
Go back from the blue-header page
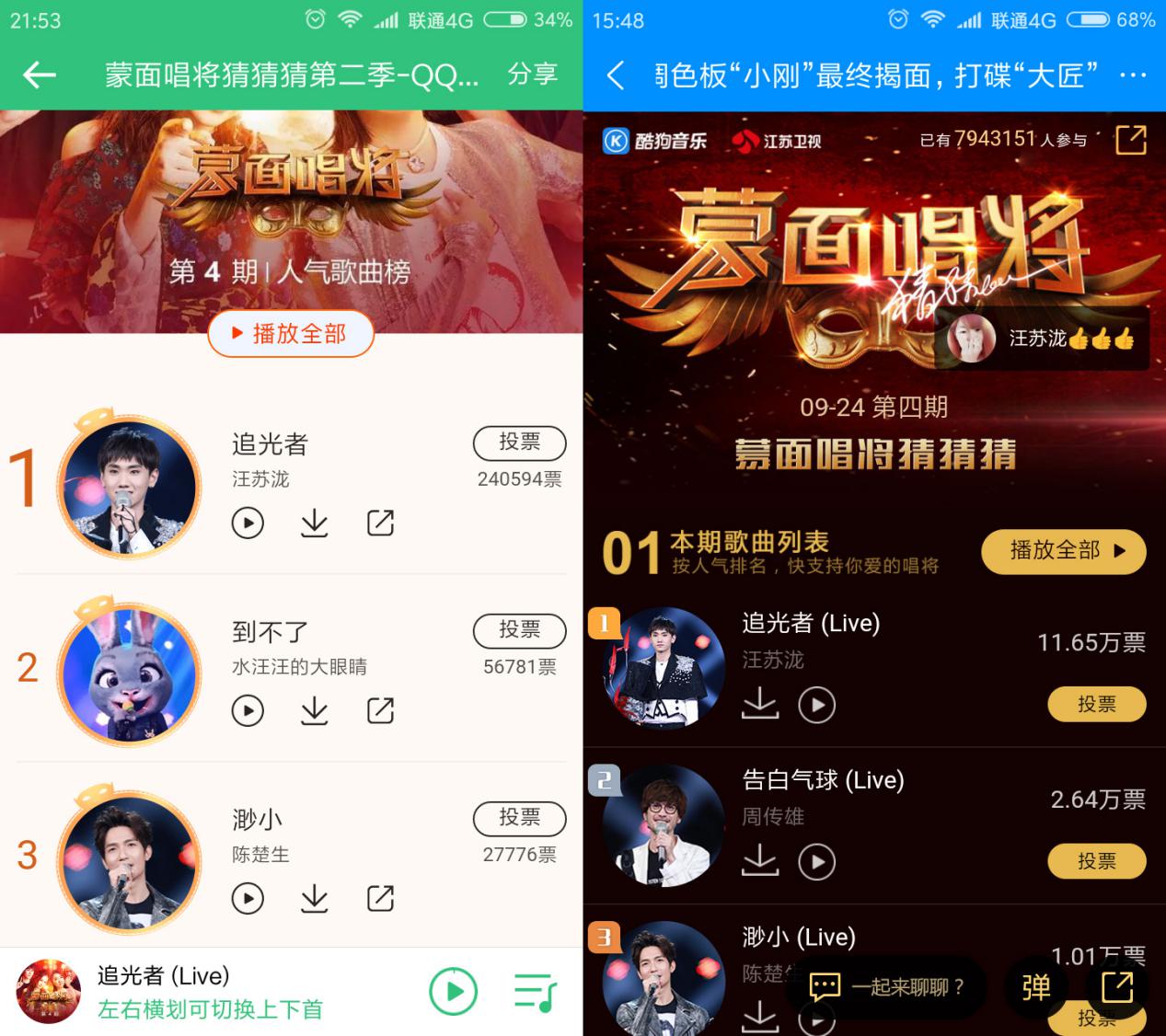click(x=616, y=75)
